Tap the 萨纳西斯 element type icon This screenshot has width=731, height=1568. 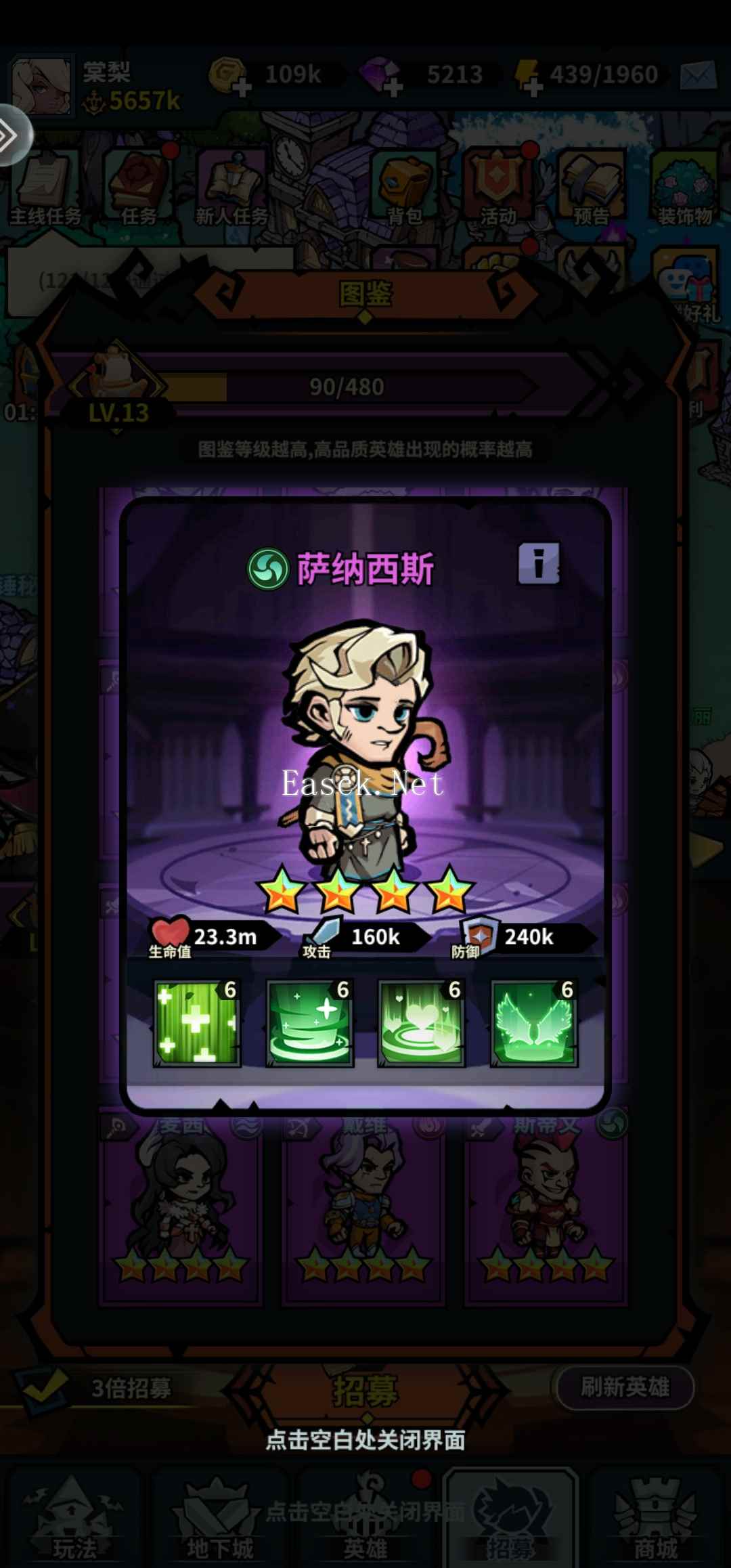click(x=268, y=569)
